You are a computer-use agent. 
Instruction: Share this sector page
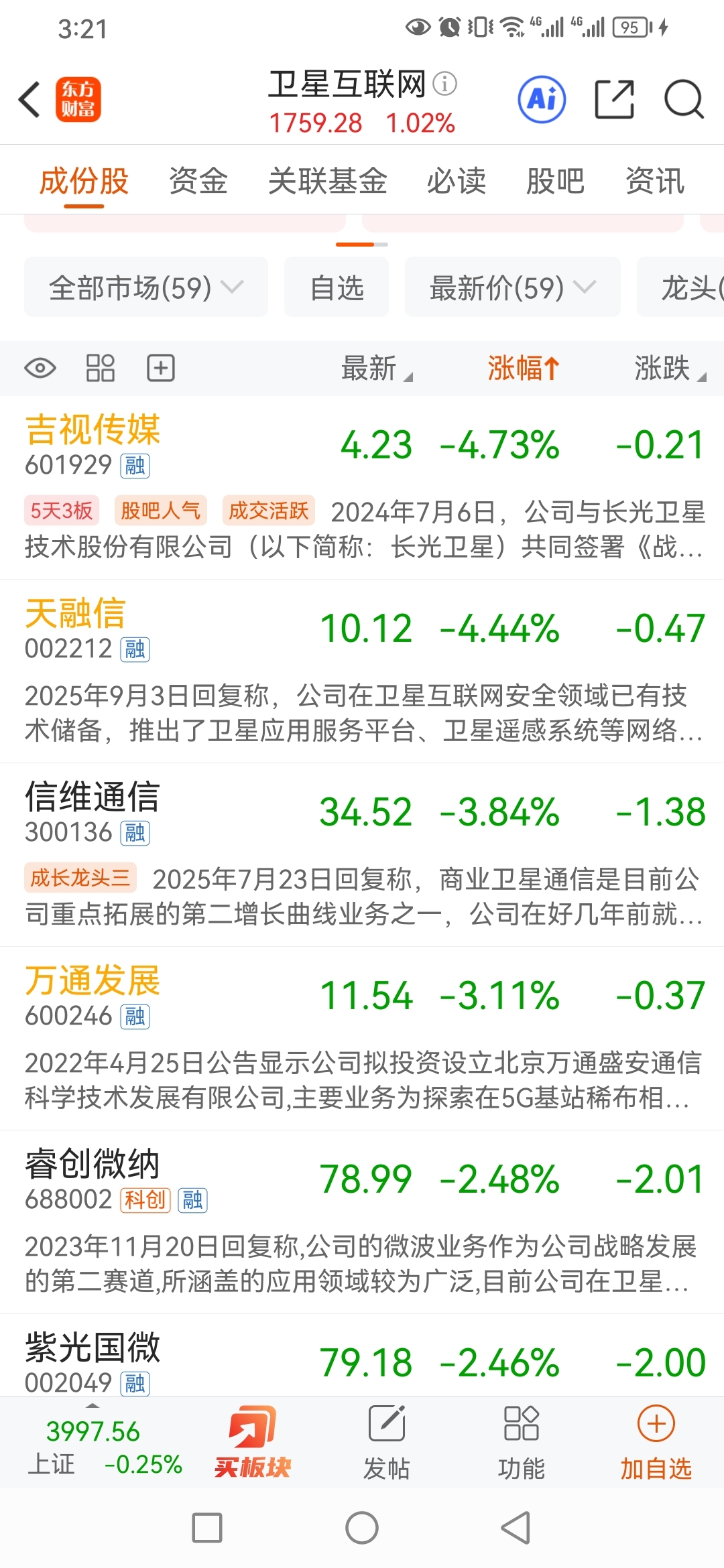point(614,99)
